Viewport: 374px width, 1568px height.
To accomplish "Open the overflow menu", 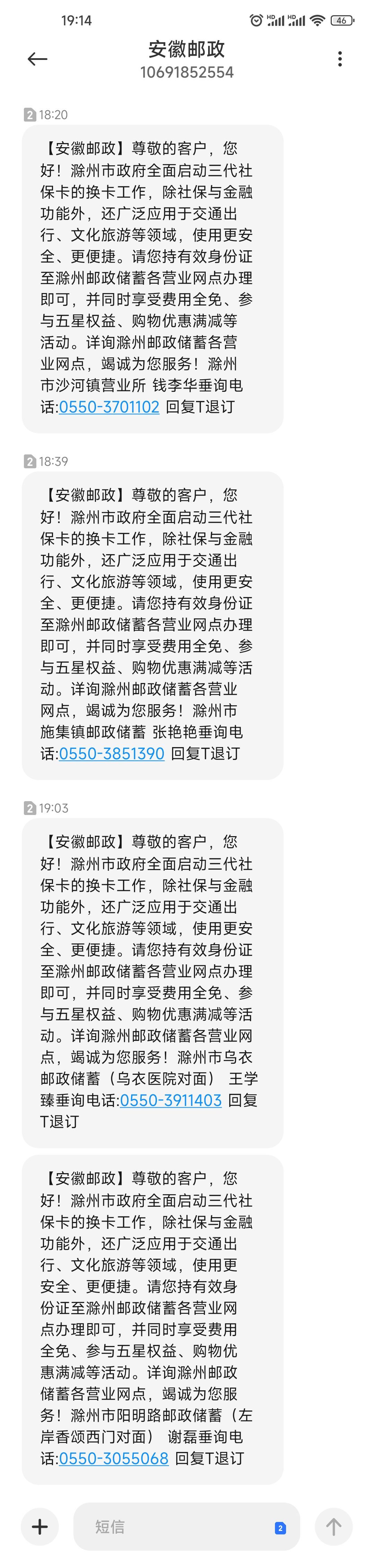I will coord(339,59).
